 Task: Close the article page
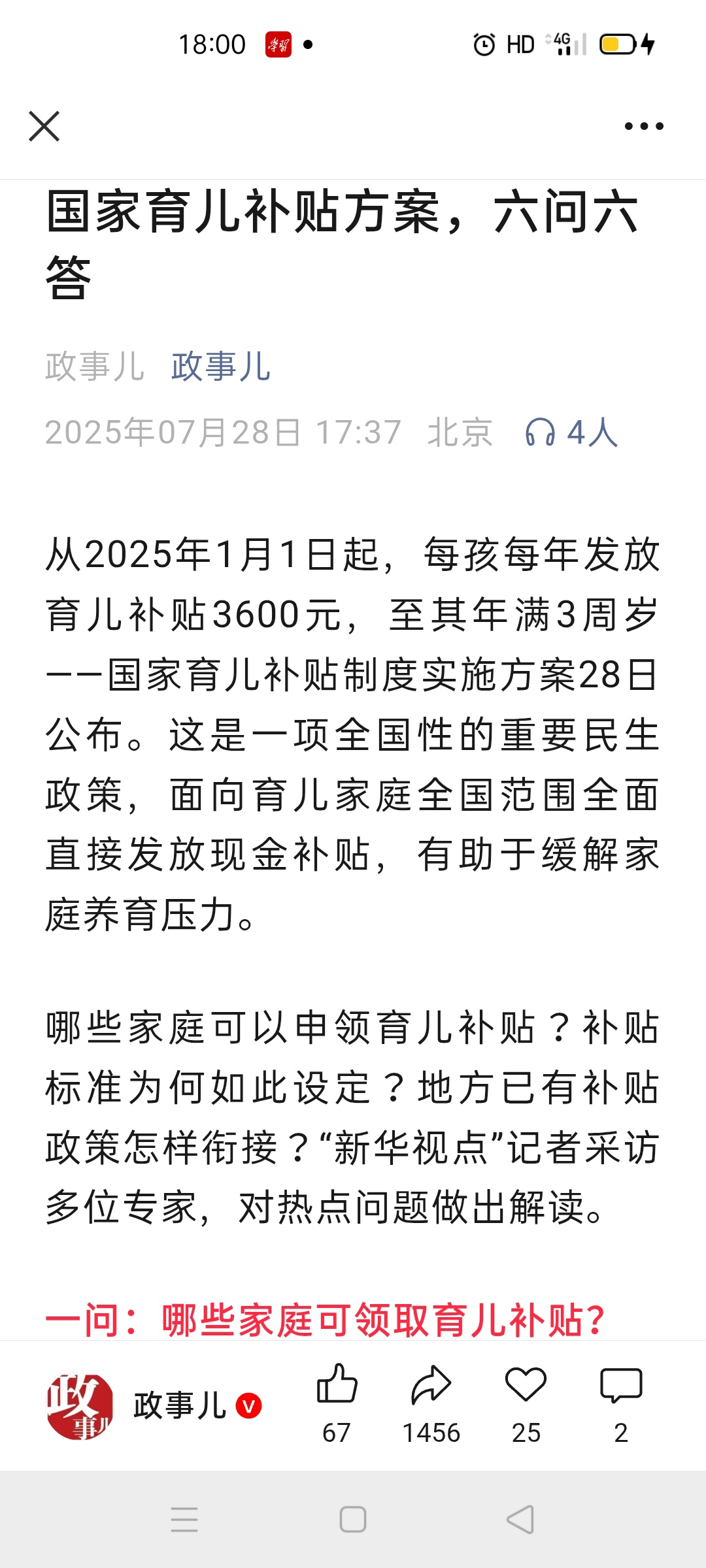pos(44,126)
